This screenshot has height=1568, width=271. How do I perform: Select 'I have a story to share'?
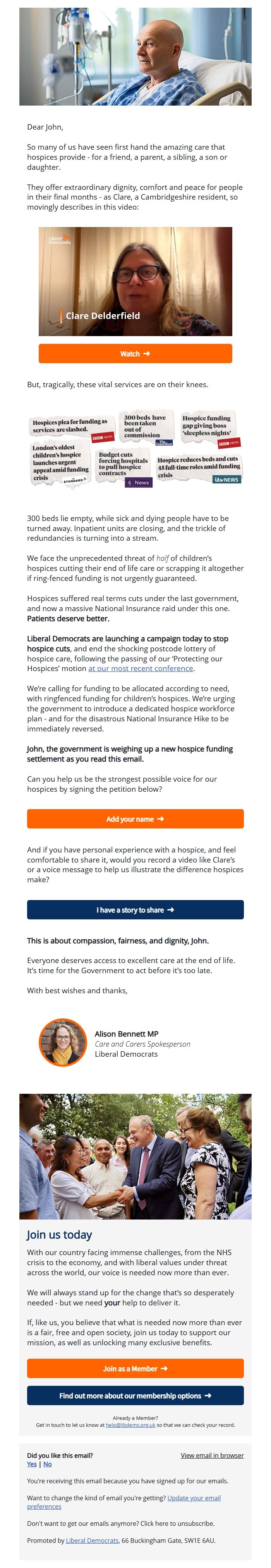(x=135, y=909)
